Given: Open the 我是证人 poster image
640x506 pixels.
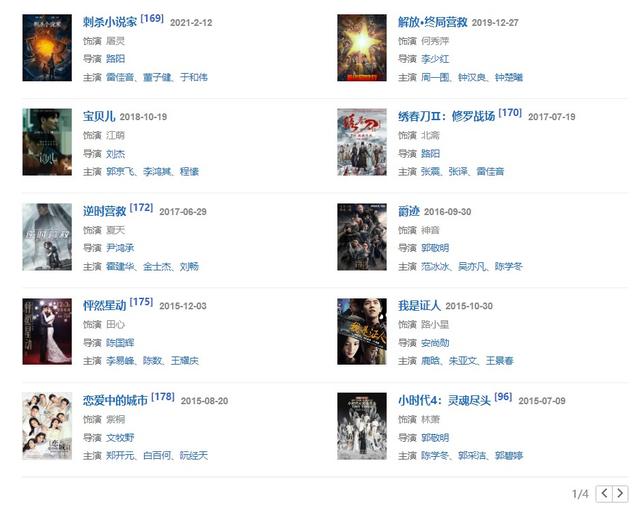Looking at the screenshot, I should pos(361,331).
